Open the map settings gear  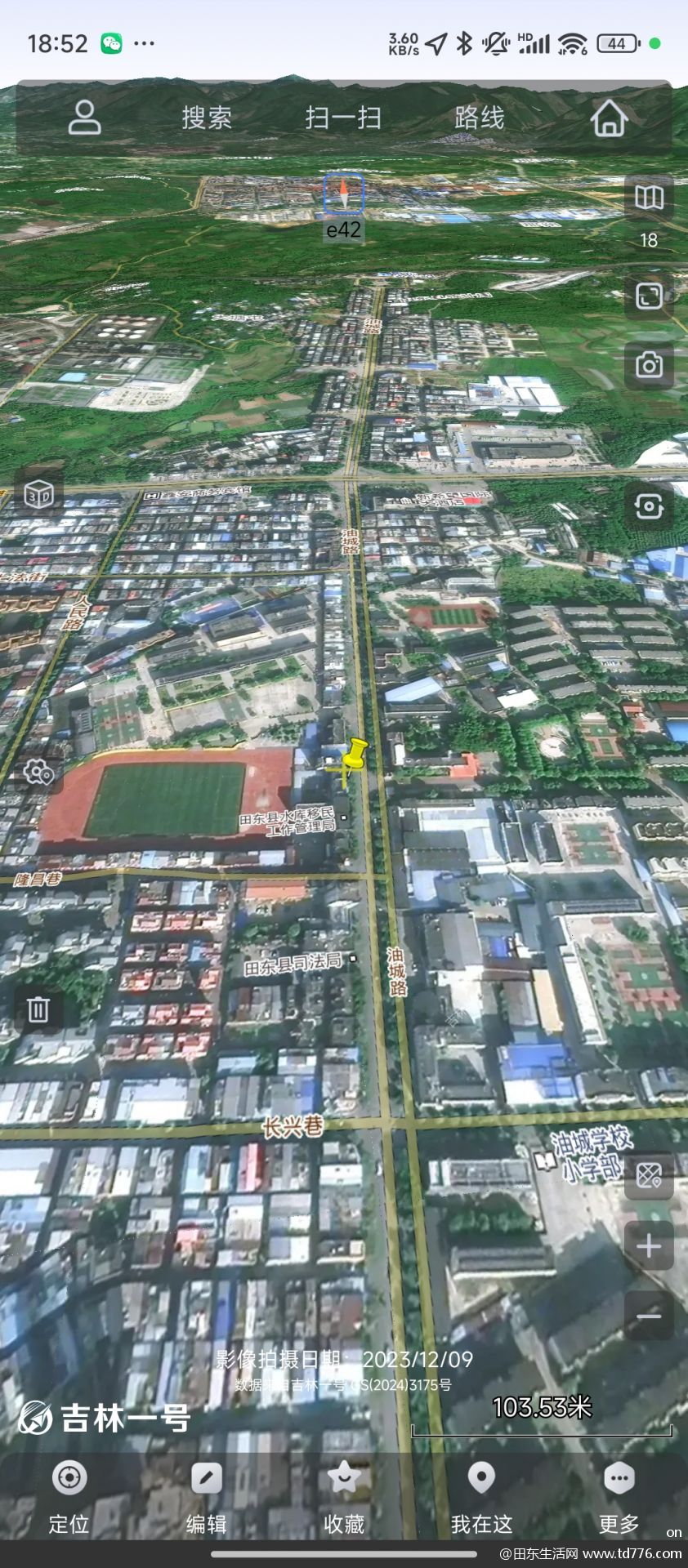(38, 772)
